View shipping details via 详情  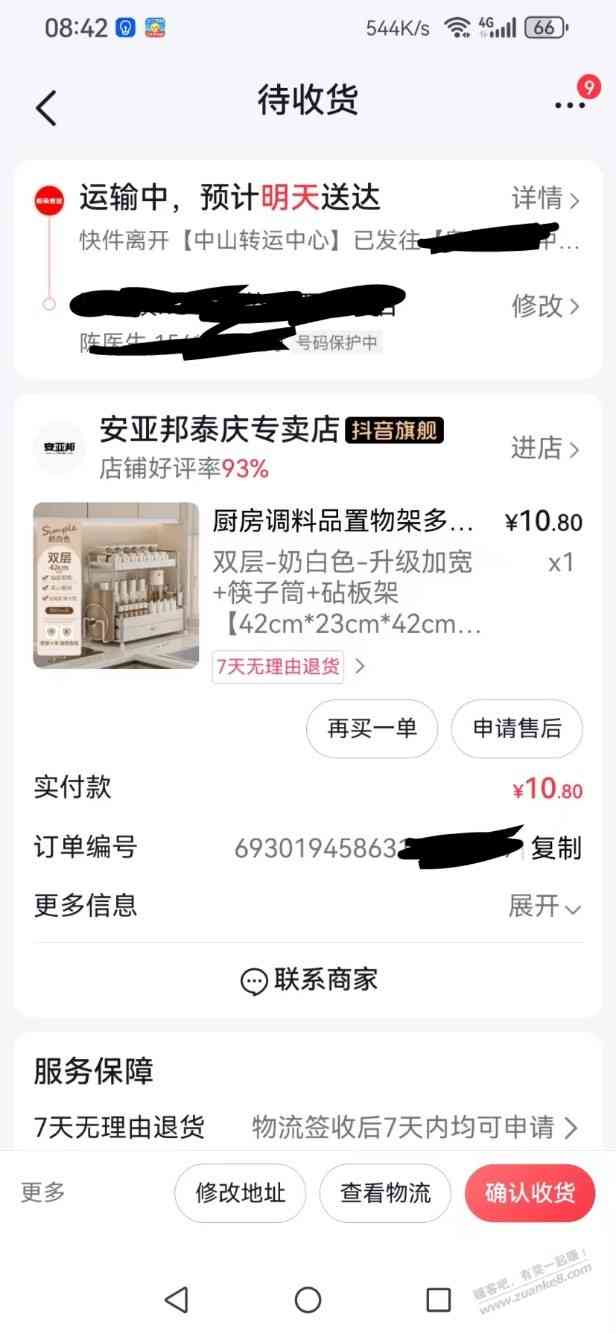click(x=545, y=198)
